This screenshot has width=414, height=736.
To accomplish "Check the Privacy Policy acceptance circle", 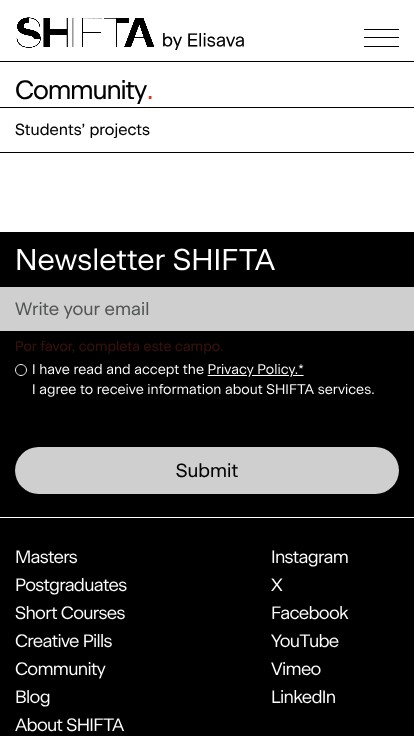I will pos(21,370).
